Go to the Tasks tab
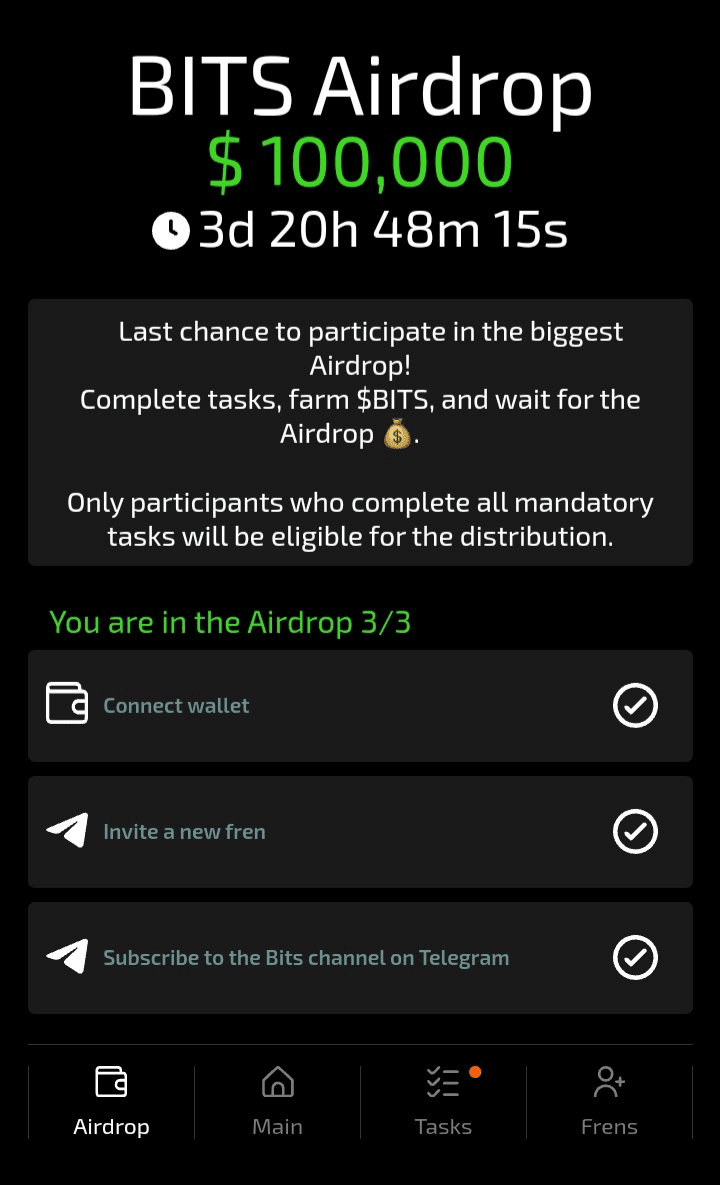 point(443,1102)
